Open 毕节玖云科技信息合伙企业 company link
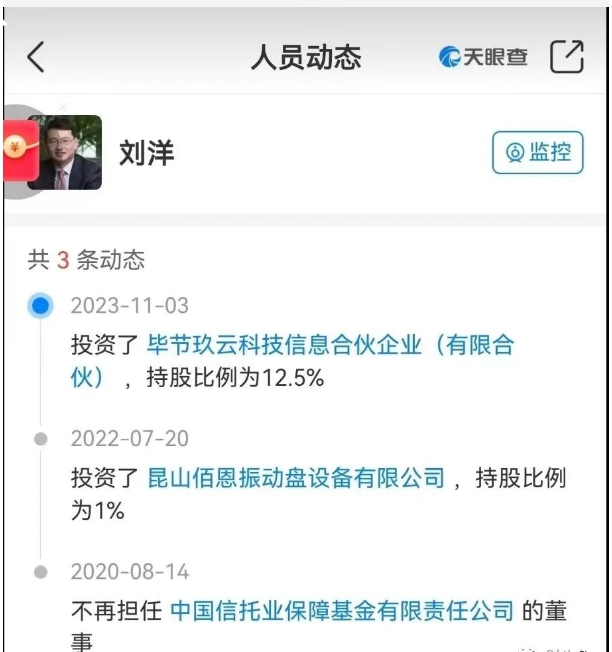 click(x=330, y=346)
